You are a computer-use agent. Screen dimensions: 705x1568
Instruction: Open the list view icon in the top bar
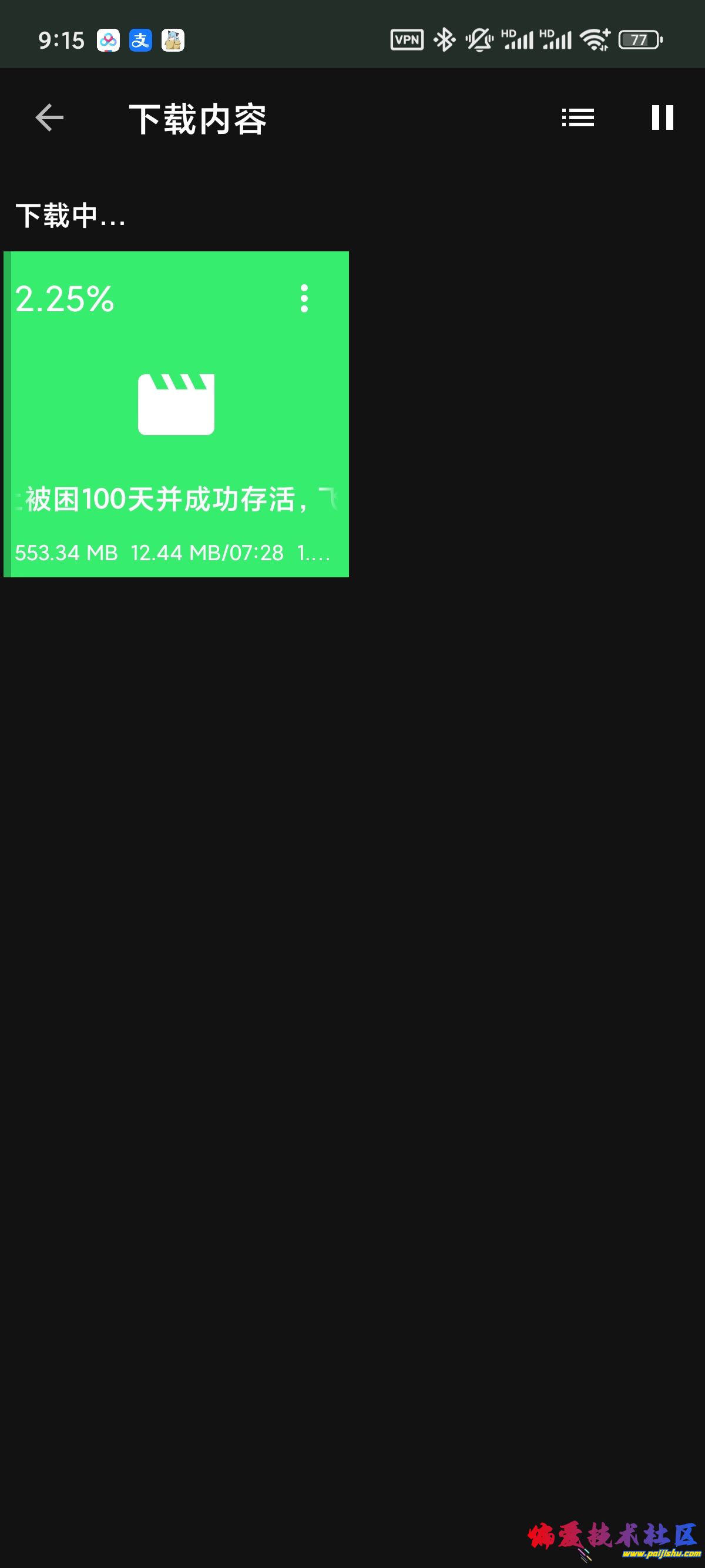(577, 118)
